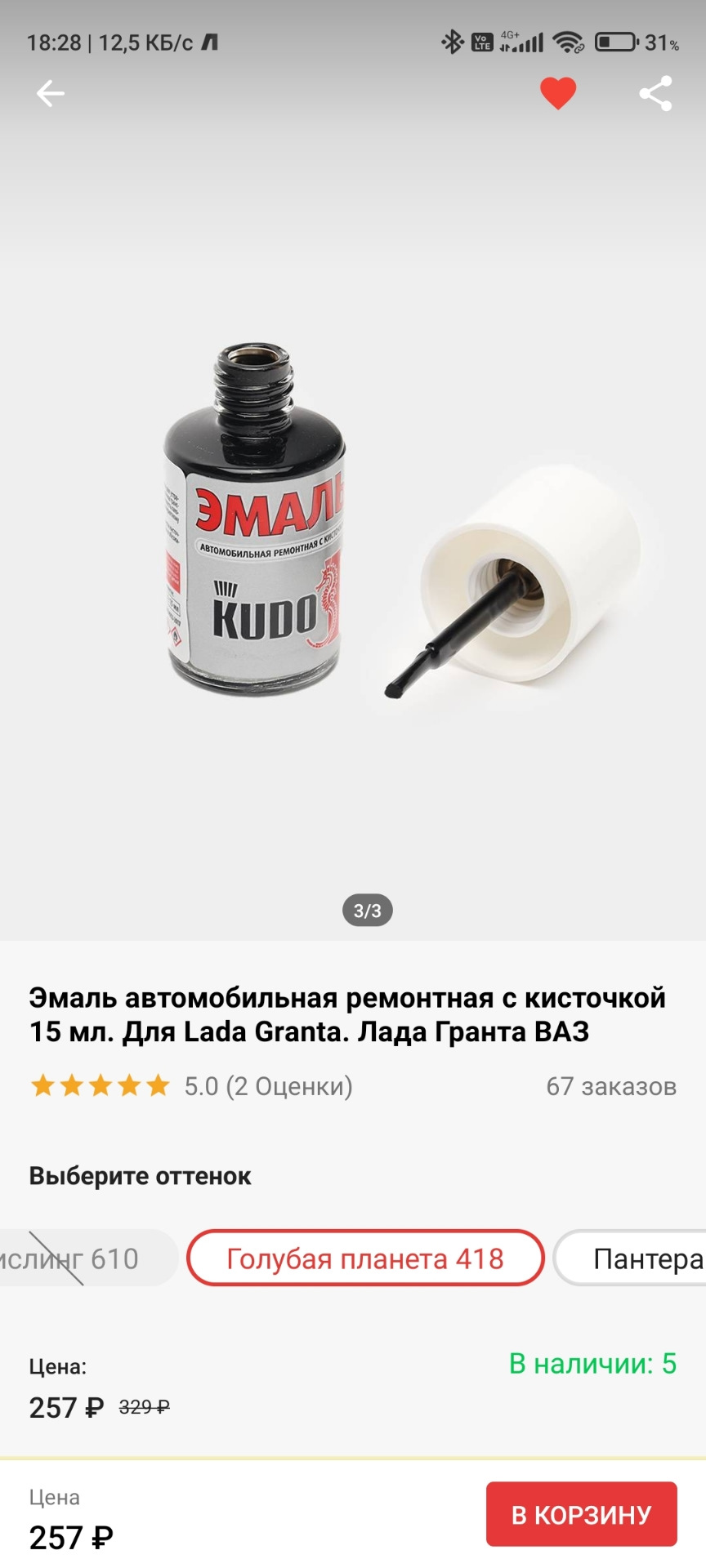The height and width of the screenshot is (1568, 706).
Task: Share this product listing
Action: (x=655, y=94)
